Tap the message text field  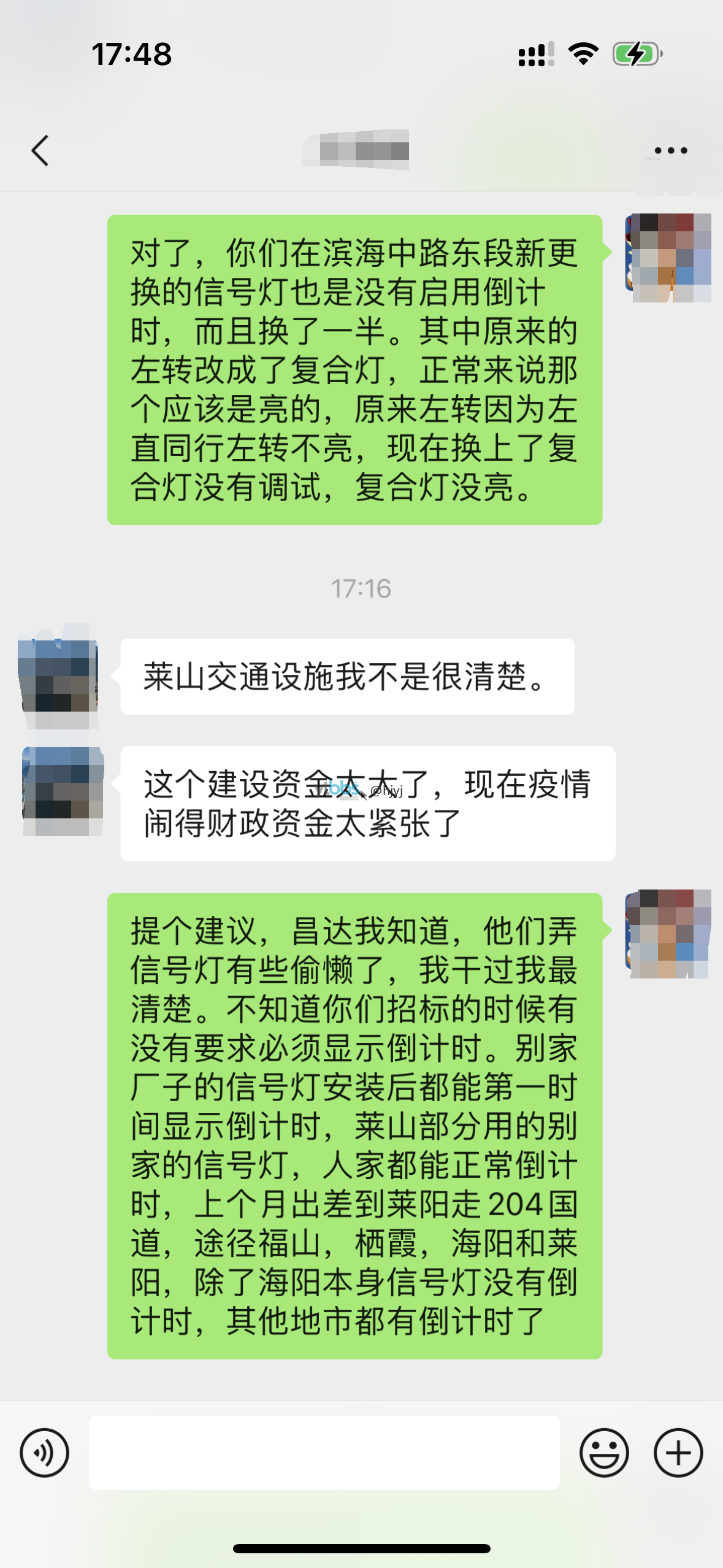tap(324, 1452)
